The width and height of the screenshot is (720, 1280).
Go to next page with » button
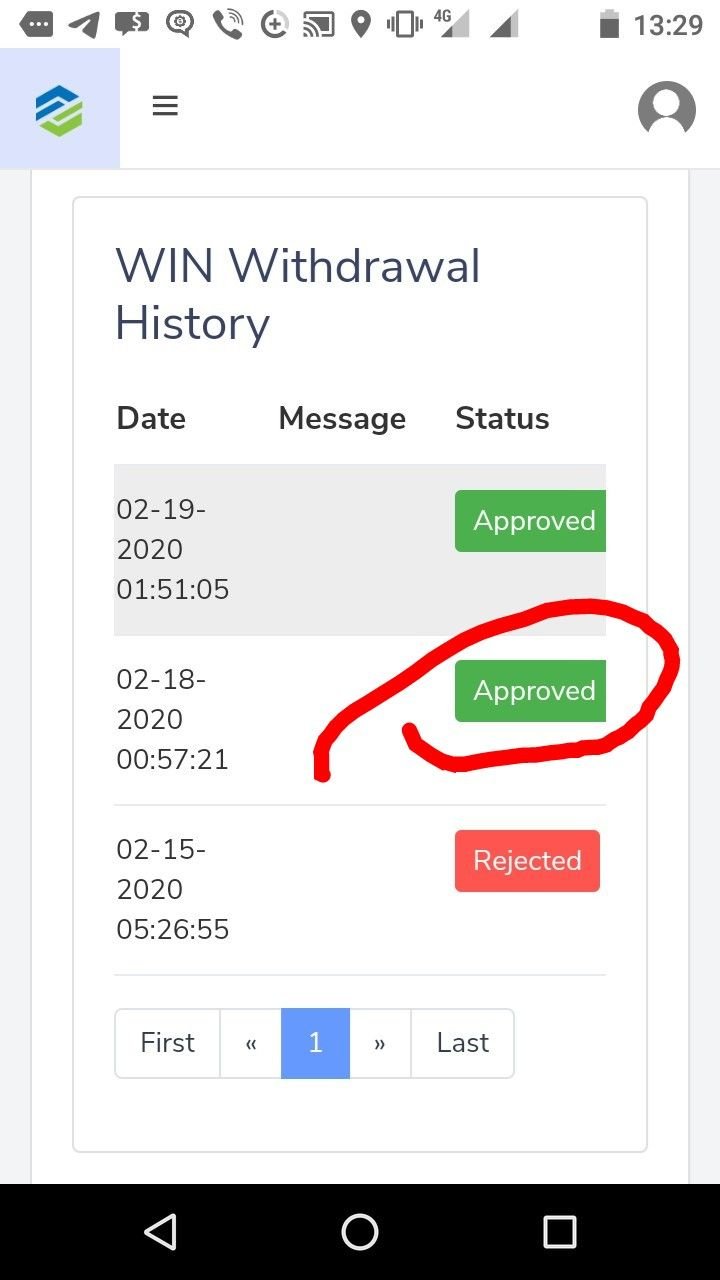pyautogui.click(x=380, y=1043)
